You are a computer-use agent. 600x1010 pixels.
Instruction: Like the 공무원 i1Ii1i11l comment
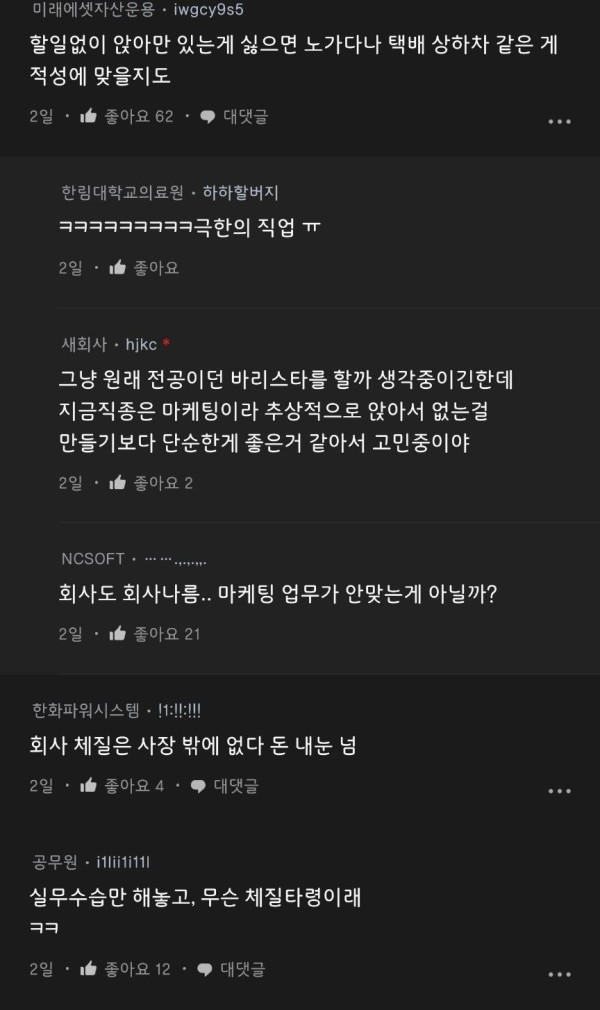click(88, 969)
